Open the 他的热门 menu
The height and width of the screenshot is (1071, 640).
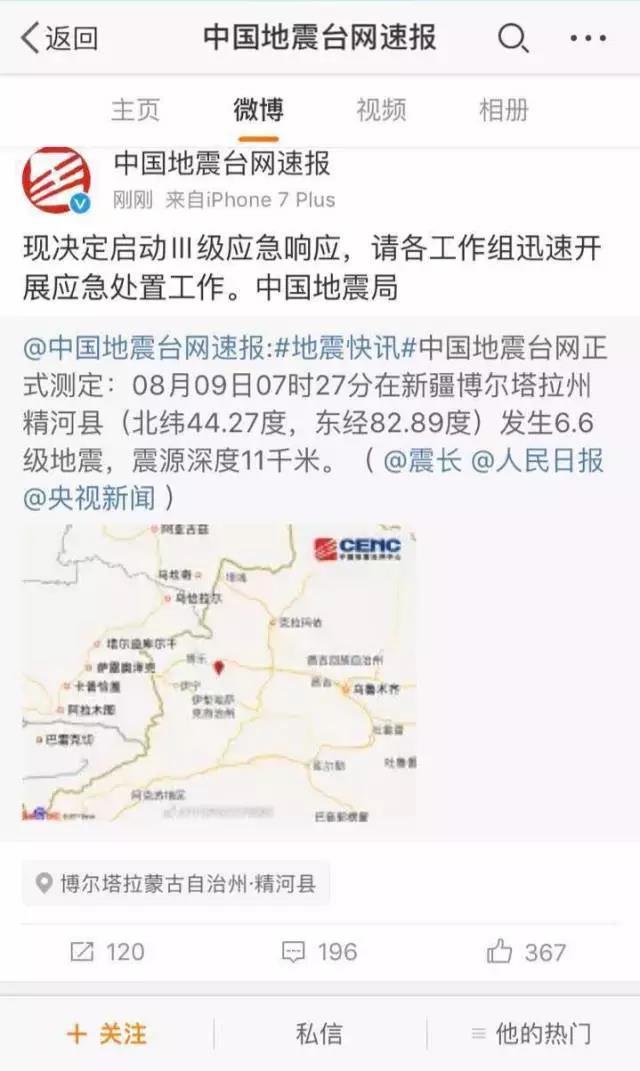(532, 1033)
